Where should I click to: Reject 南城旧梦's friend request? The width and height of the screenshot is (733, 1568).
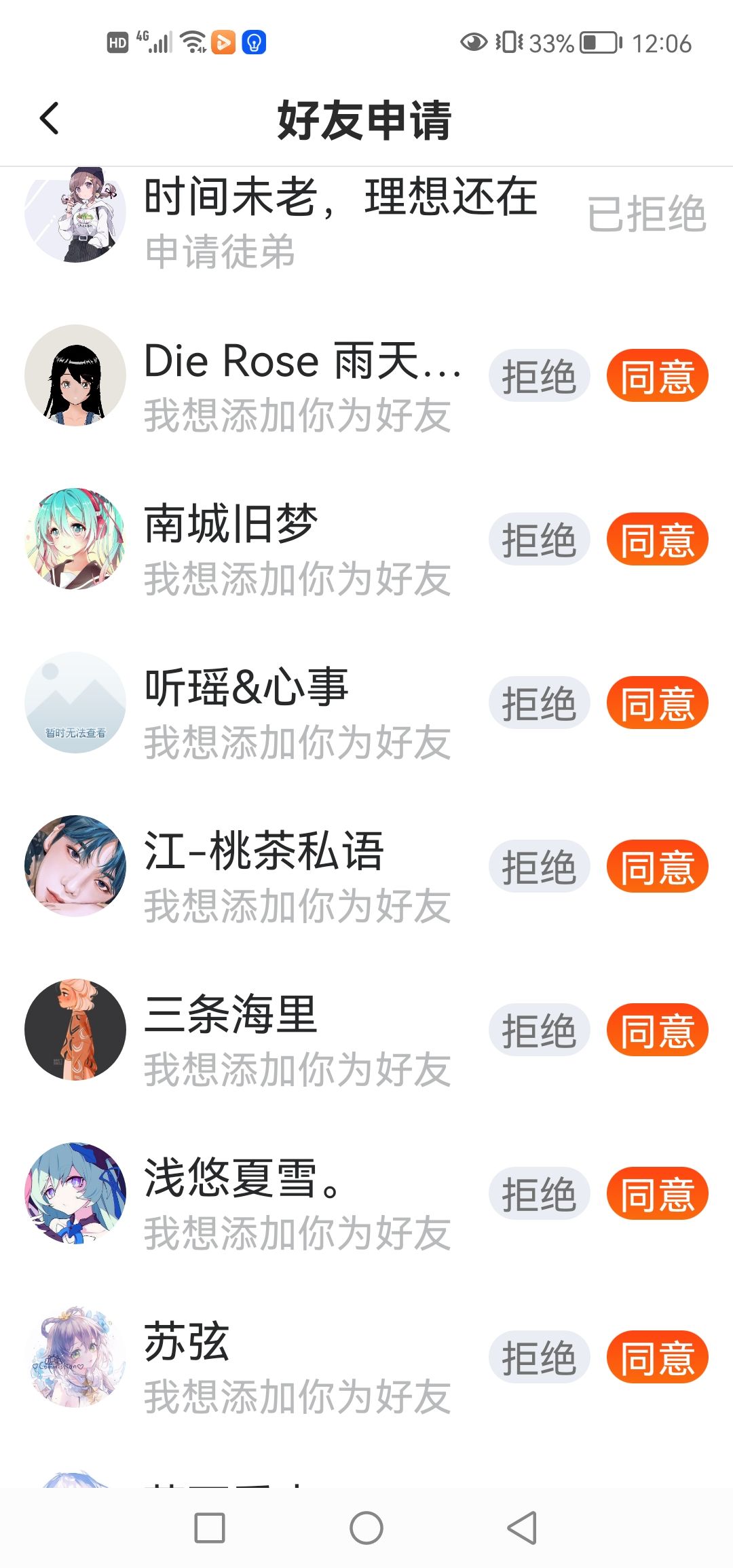(539, 540)
